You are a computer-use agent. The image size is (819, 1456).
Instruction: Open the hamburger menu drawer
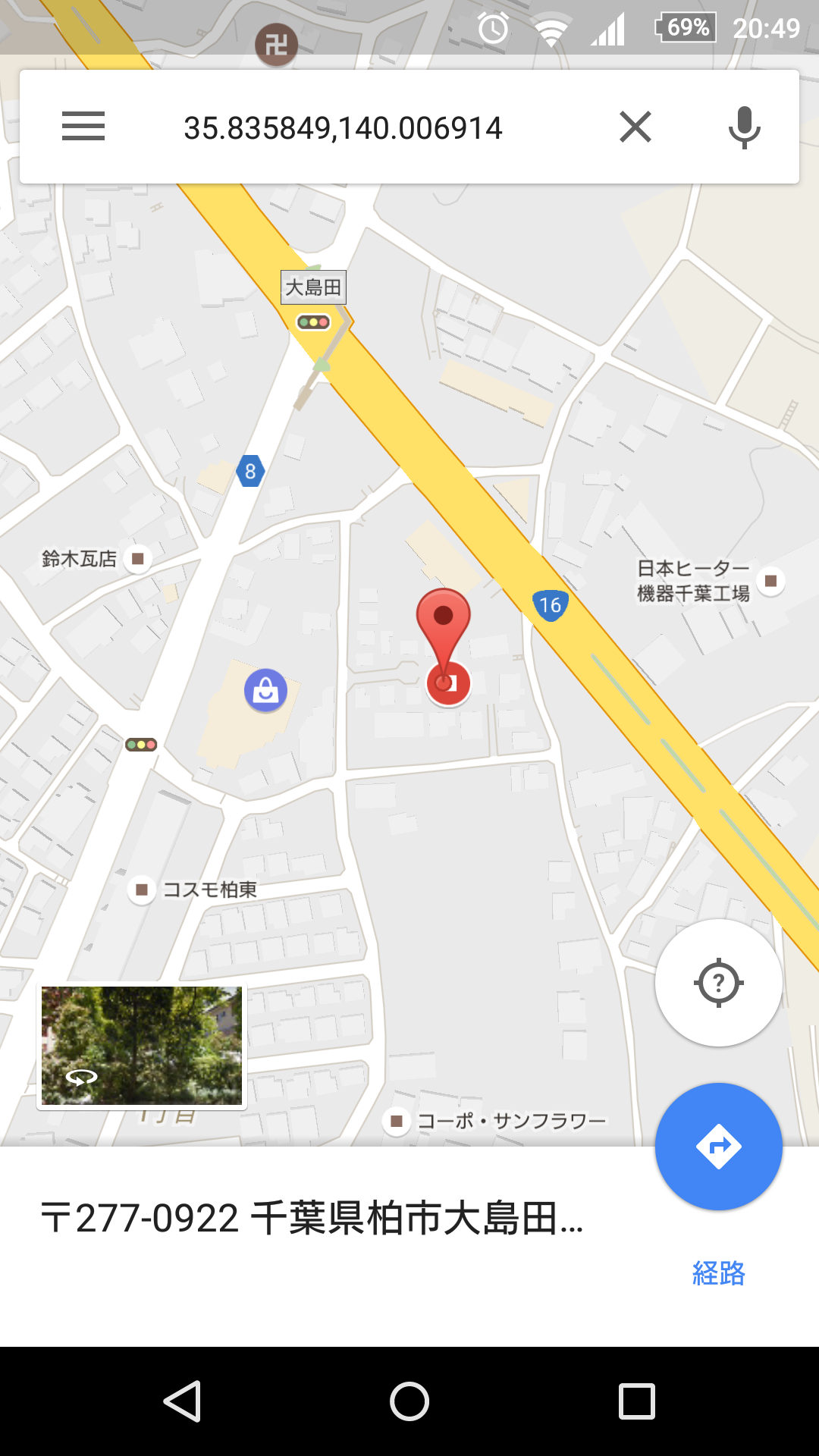pos(83,126)
